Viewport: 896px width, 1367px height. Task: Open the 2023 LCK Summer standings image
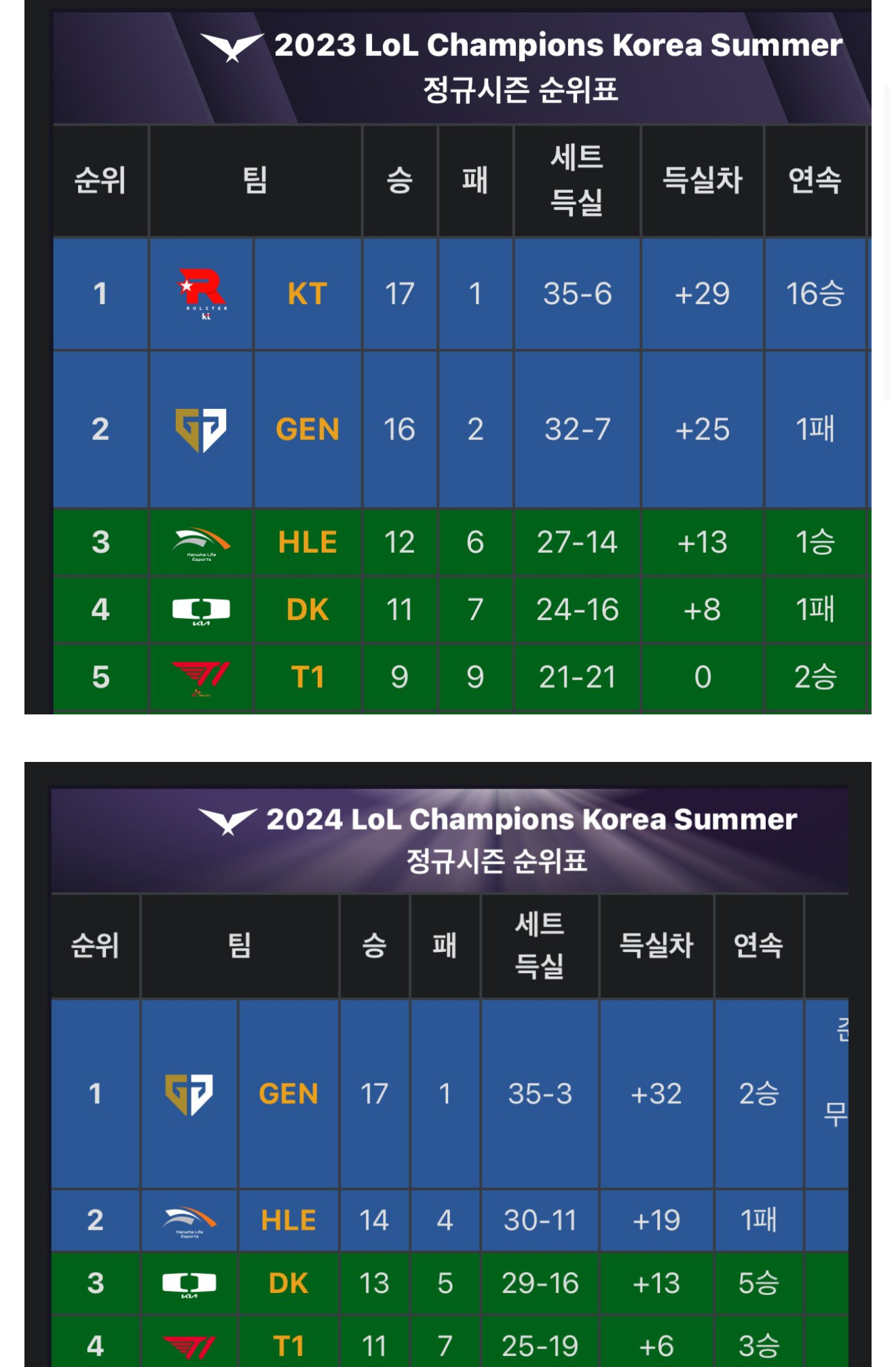tap(448, 358)
